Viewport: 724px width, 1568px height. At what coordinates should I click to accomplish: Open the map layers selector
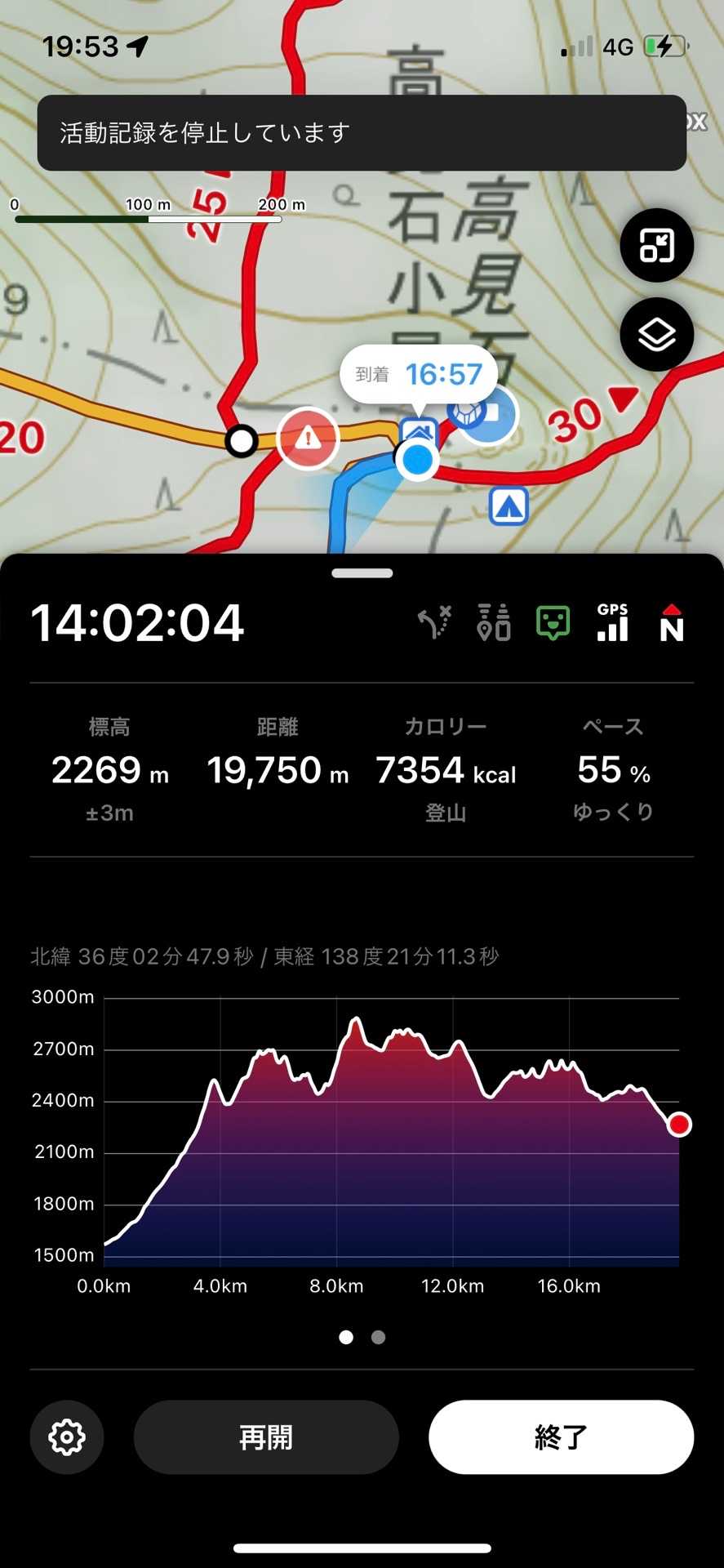[x=656, y=335]
